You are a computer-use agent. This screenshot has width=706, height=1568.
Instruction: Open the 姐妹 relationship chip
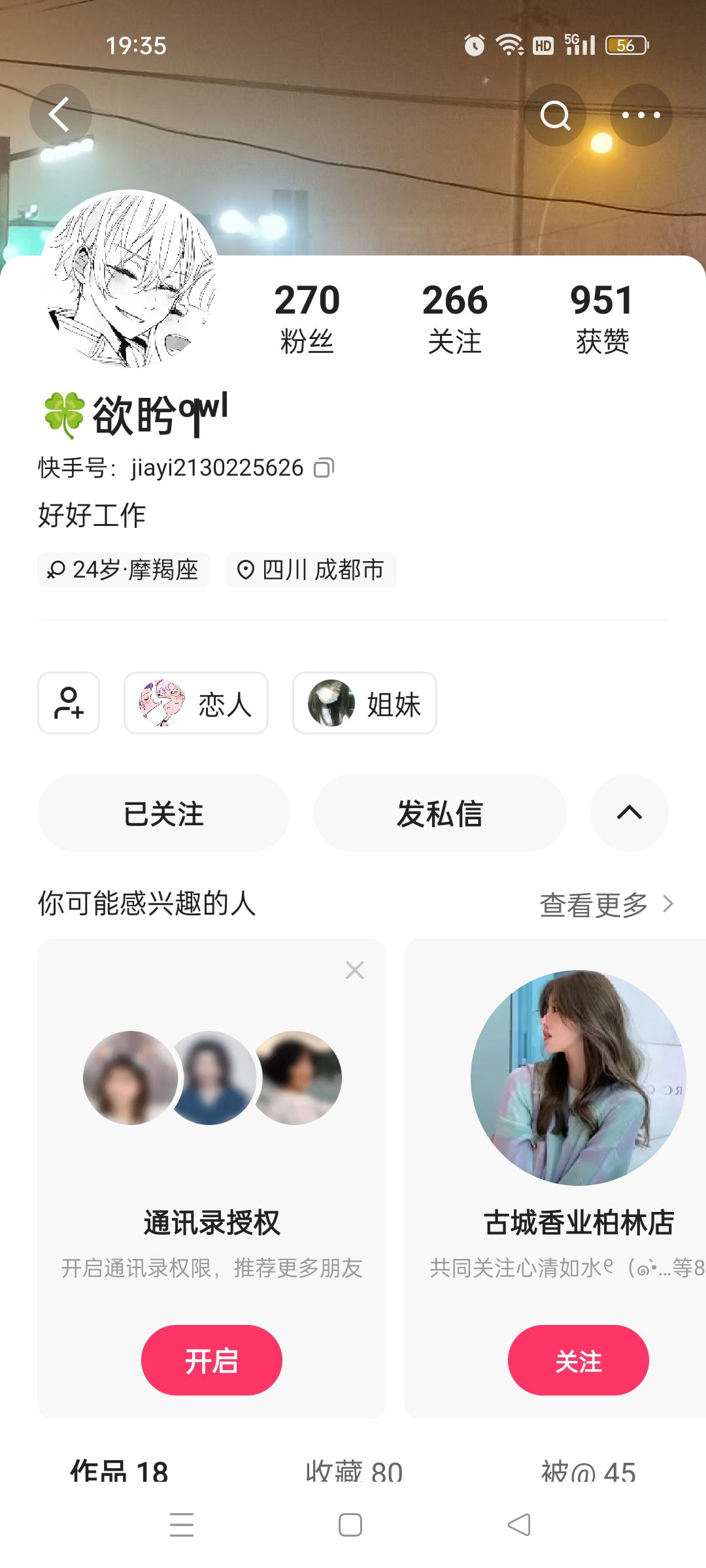[x=365, y=703]
